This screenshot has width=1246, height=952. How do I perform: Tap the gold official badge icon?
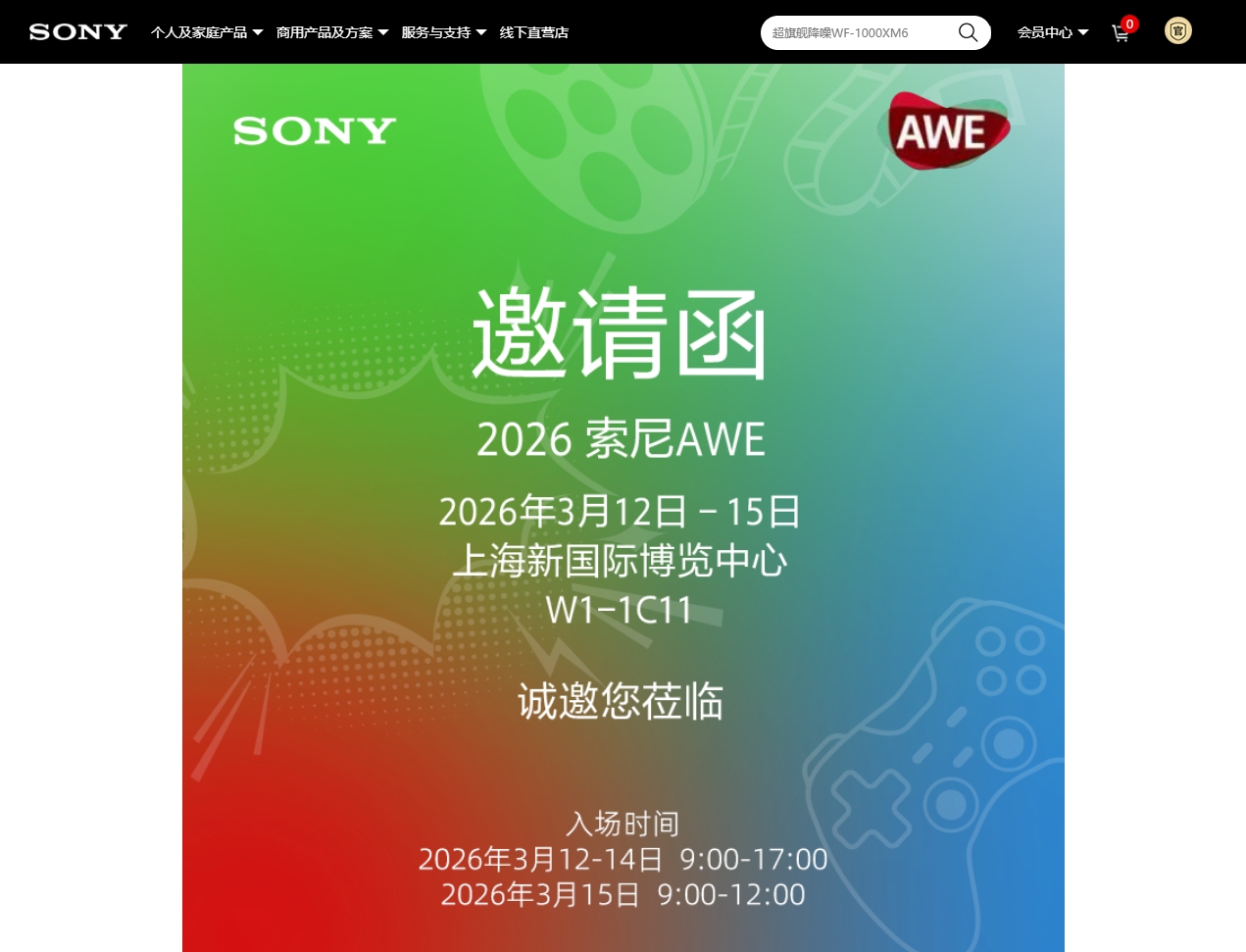(1177, 31)
